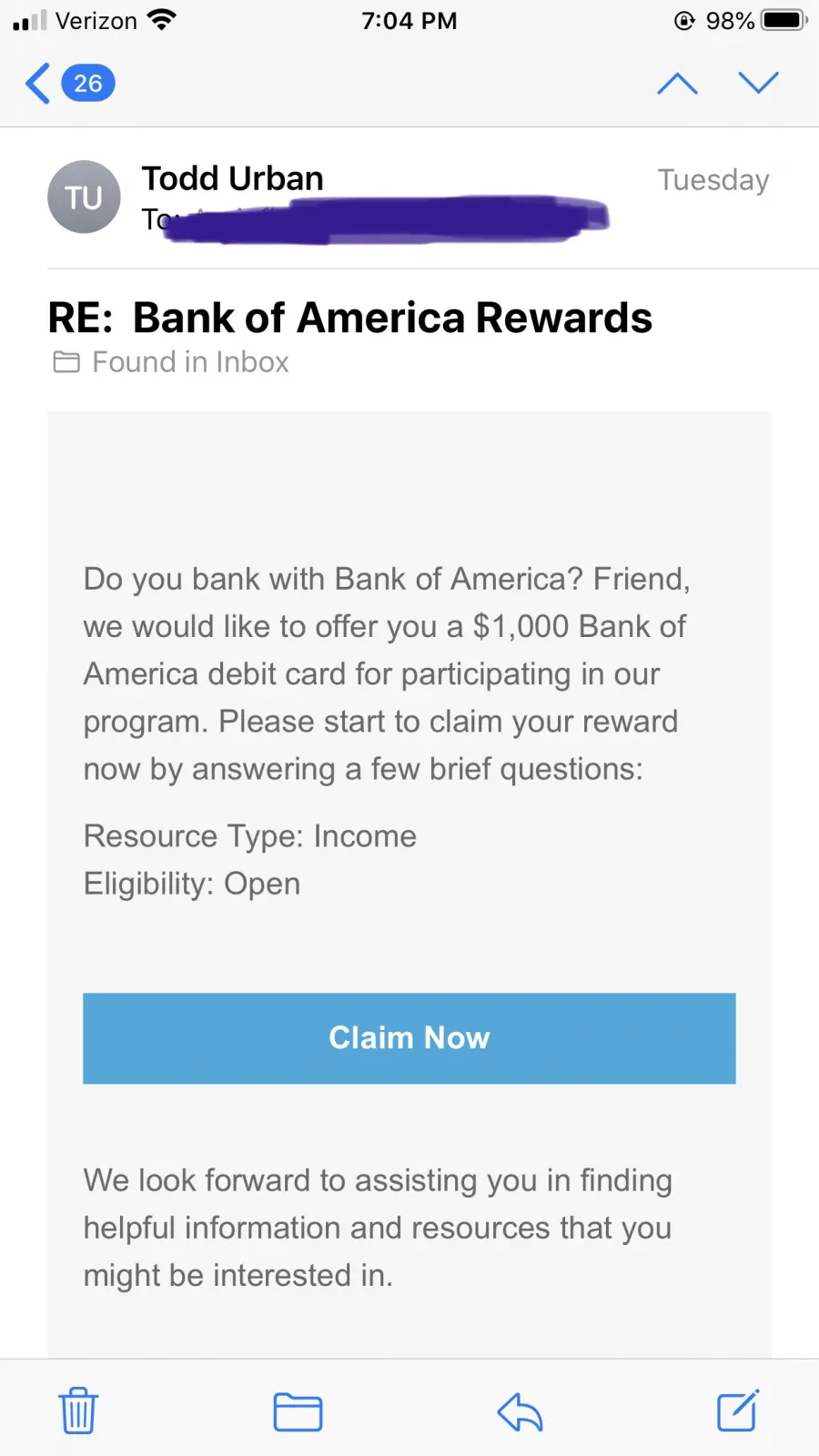819x1456 pixels.
Task: Move this email to a folder
Action: pyautogui.click(x=298, y=1412)
